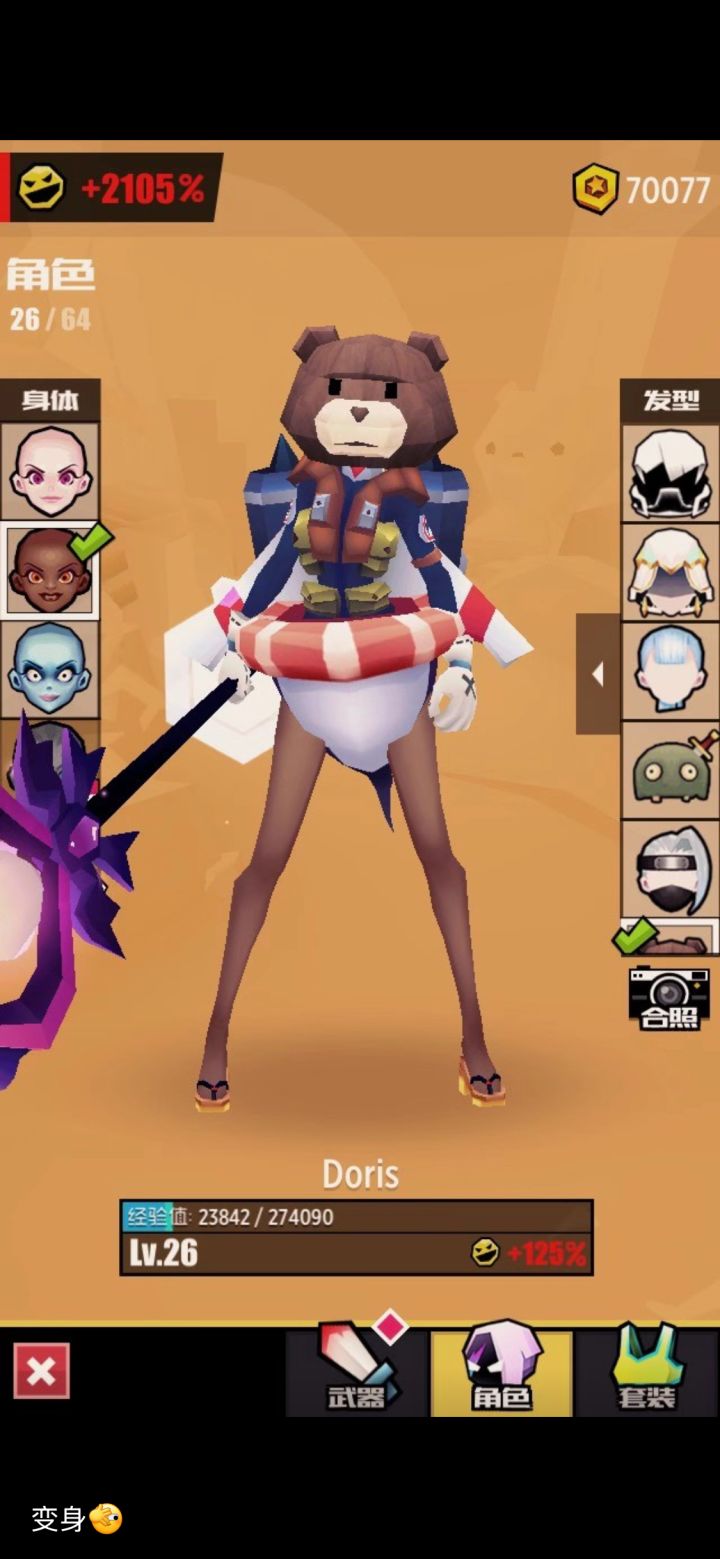The width and height of the screenshot is (720, 1559).
Task: Select the green zombie head with dagger
Action: 670,770
